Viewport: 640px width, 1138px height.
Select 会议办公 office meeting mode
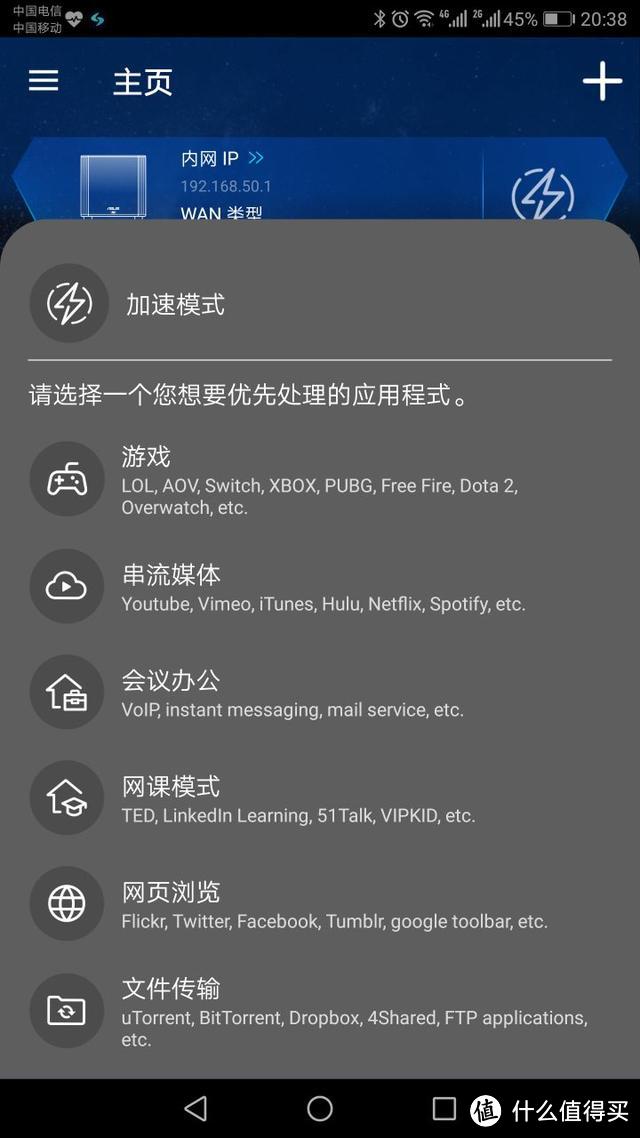pos(320,693)
